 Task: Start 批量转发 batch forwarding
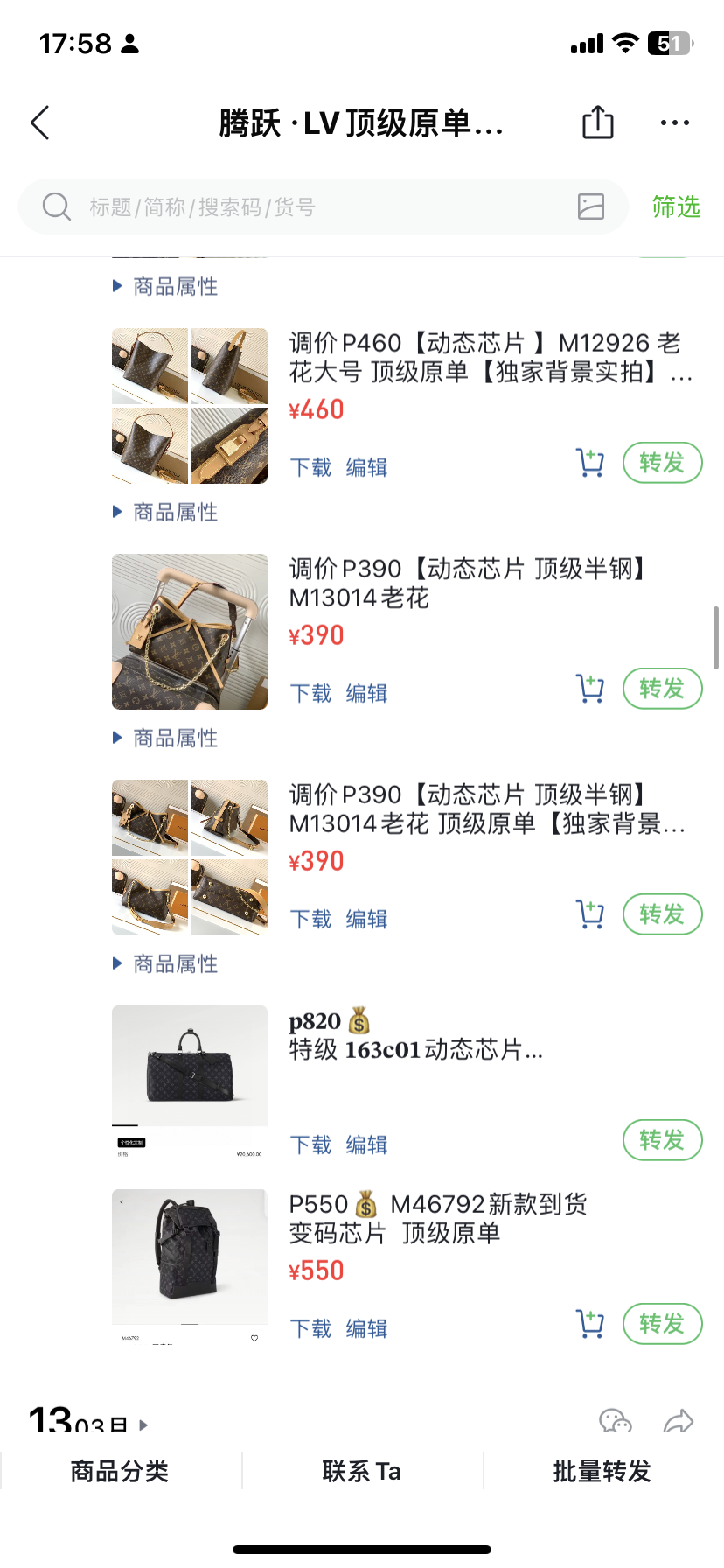click(602, 1472)
